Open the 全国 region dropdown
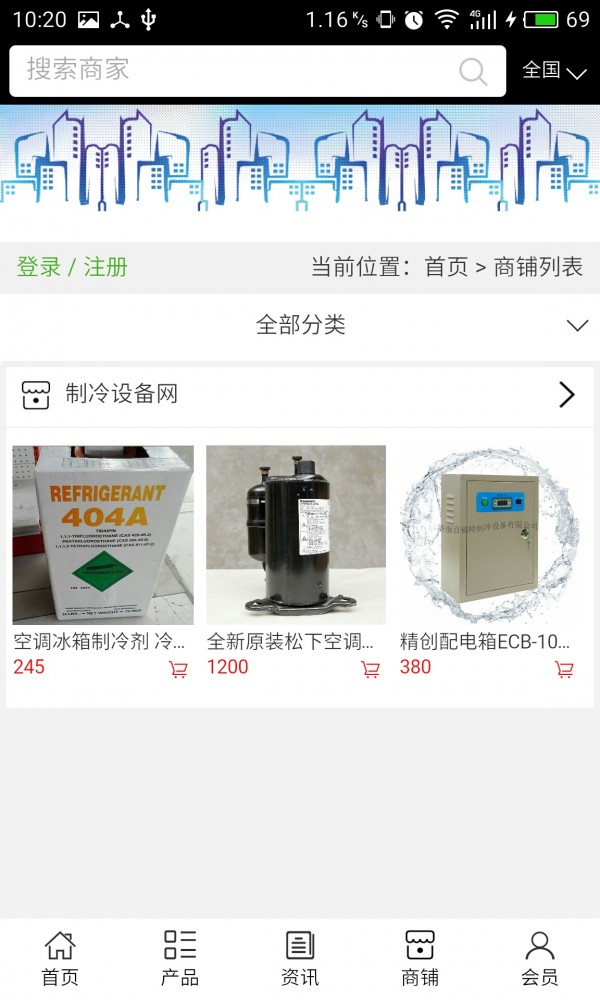Image resolution: width=600 pixels, height=1000 pixels. tap(554, 71)
